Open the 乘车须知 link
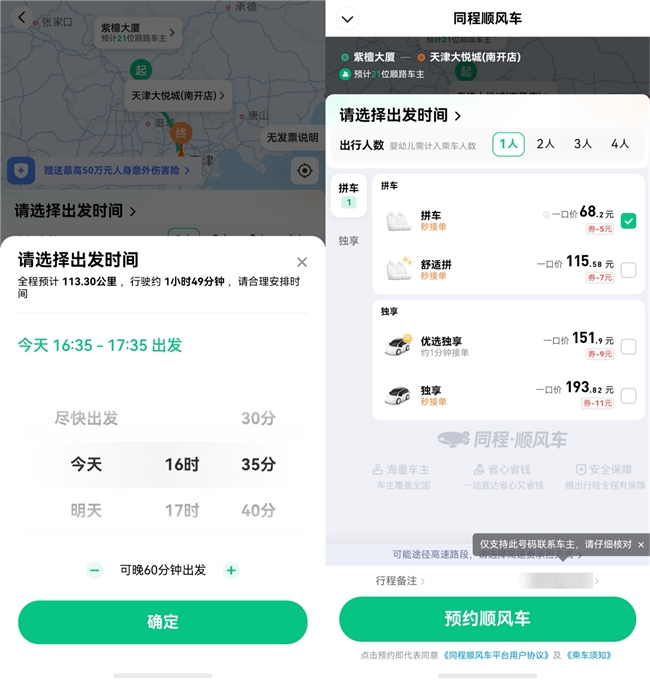The width and height of the screenshot is (650, 683). tap(589, 655)
